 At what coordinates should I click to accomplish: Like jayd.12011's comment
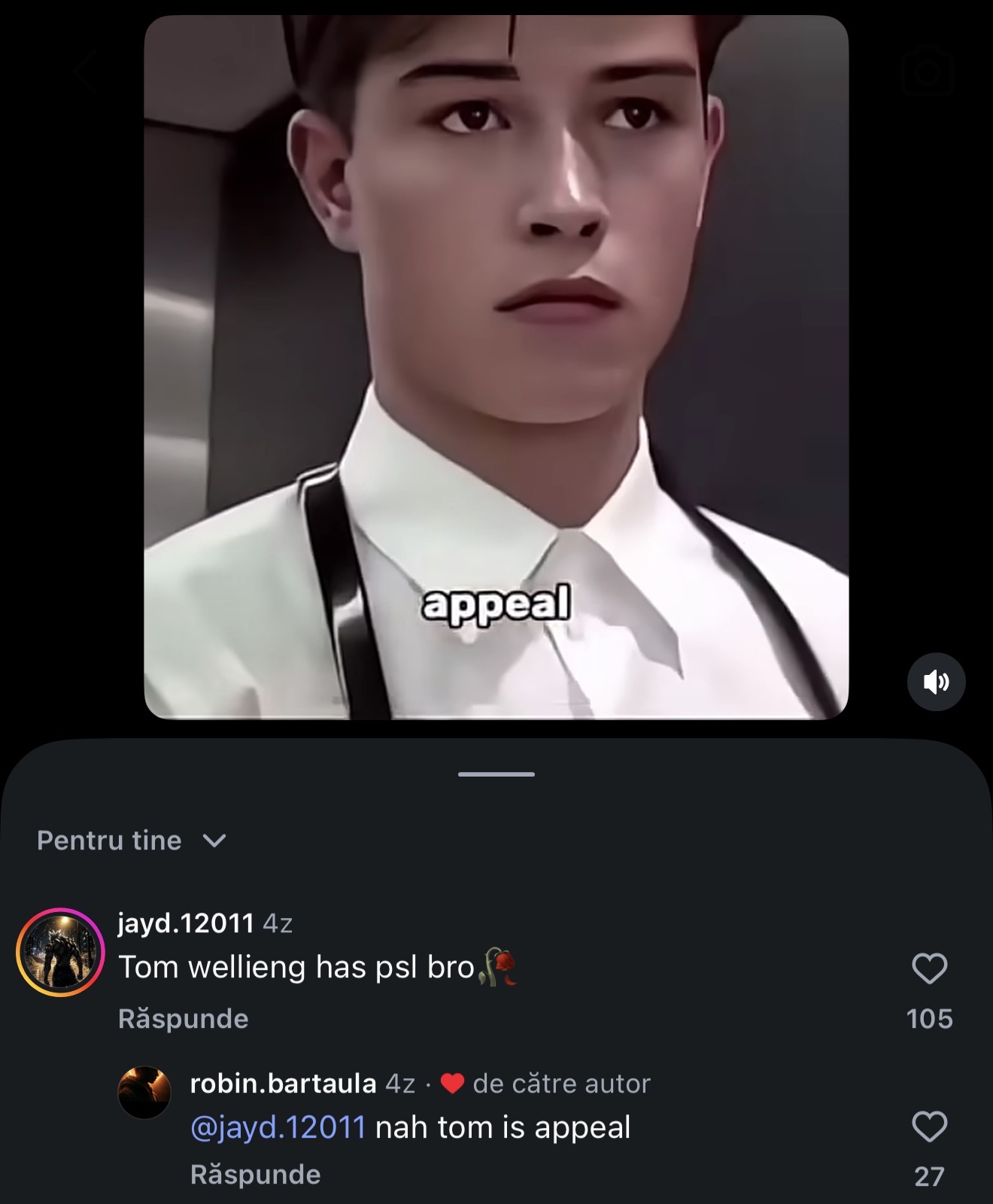pyautogui.click(x=929, y=968)
